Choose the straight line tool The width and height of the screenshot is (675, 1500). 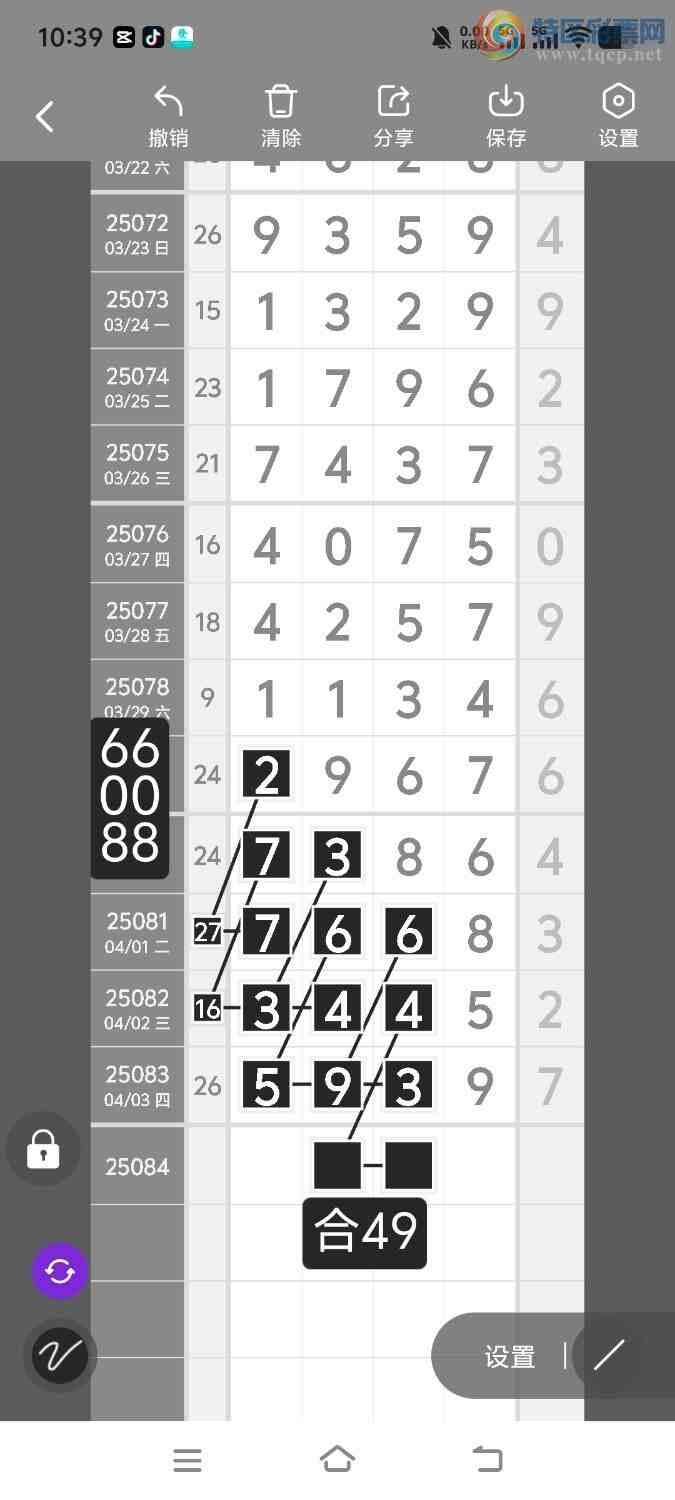point(609,1355)
